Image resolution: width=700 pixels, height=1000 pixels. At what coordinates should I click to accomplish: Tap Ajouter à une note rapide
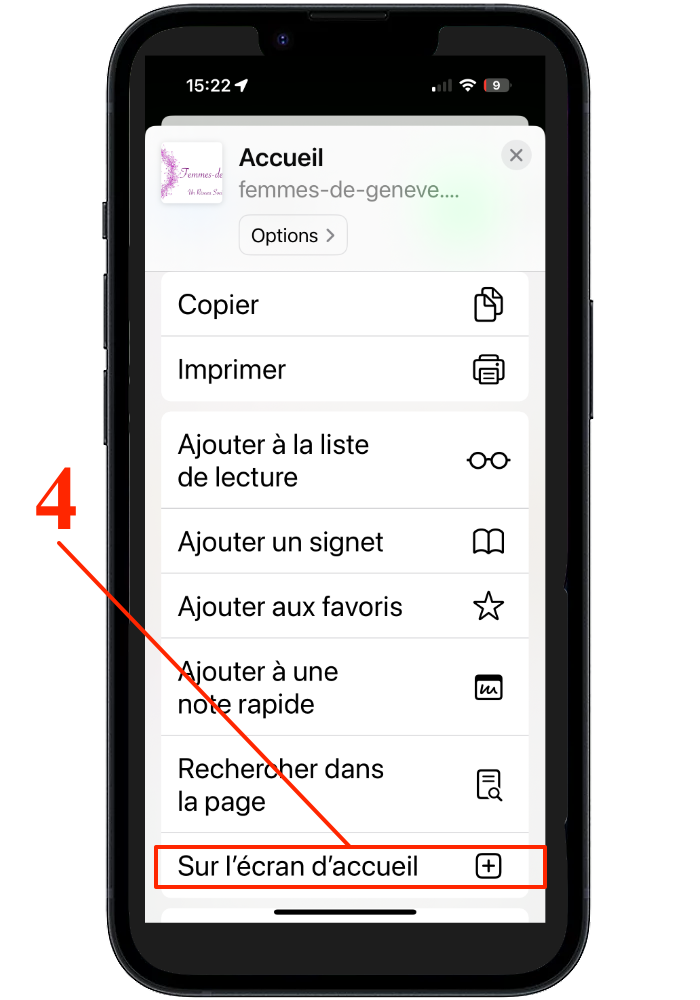(344, 687)
